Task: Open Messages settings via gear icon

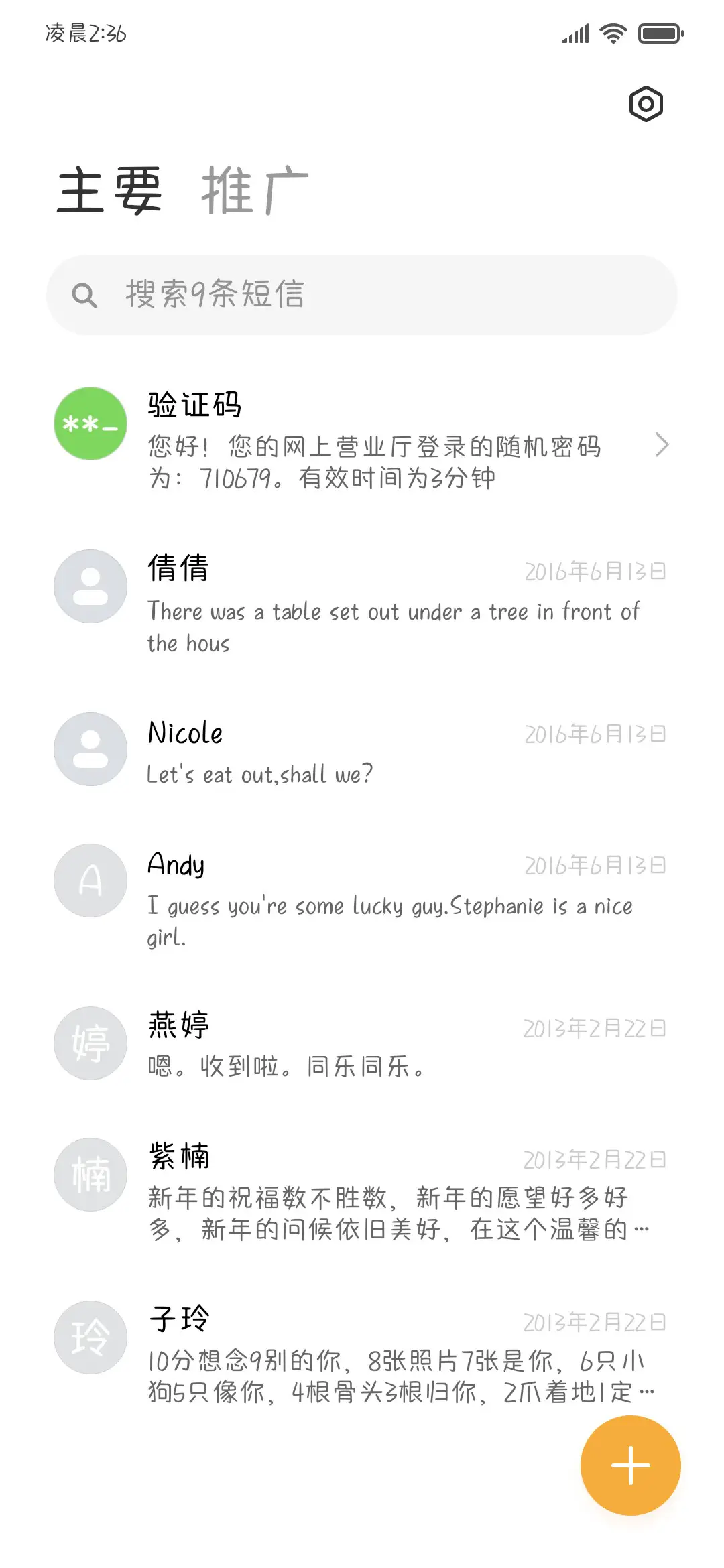Action: tap(646, 104)
